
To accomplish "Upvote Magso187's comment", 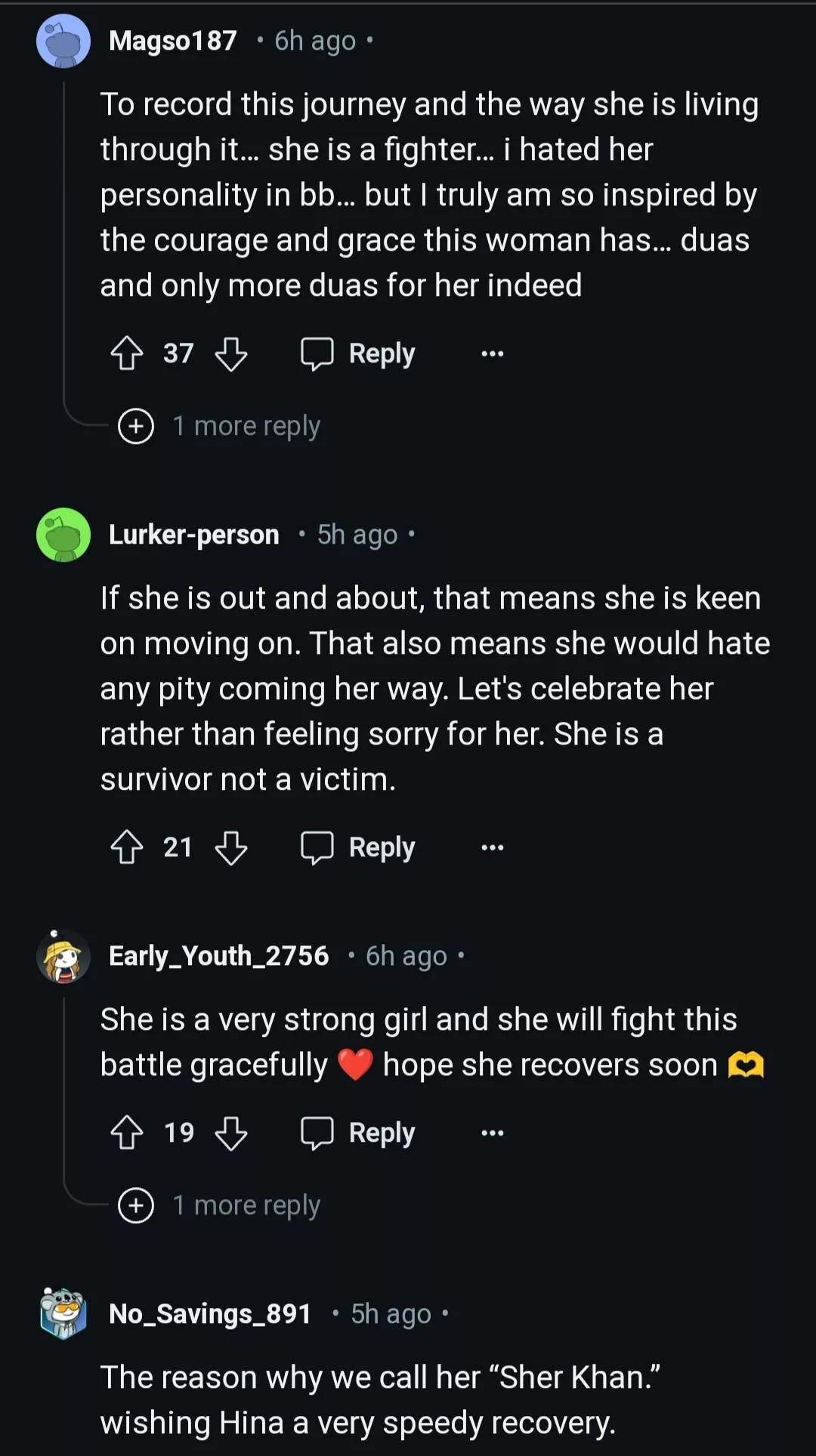I will (x=127, y=353).
